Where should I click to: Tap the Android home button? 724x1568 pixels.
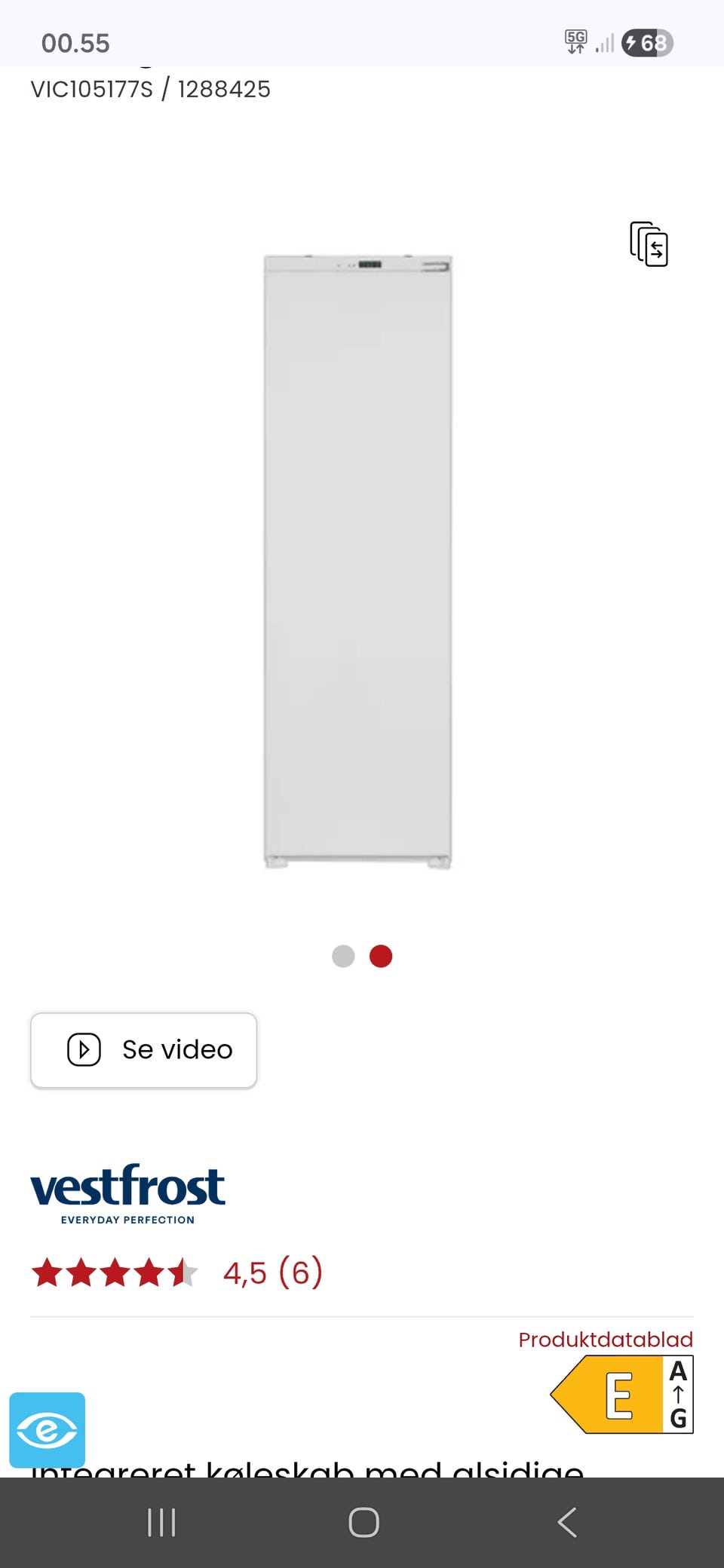pyautogui.click(x=362, y=1522)
